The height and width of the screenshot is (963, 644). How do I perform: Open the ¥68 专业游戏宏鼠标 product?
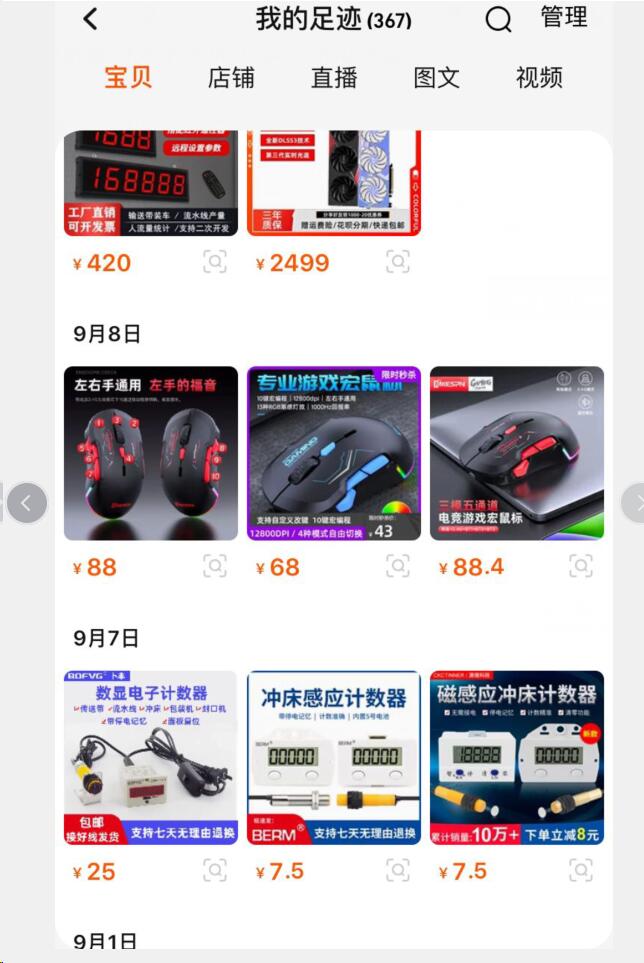(x=334, y=453)
